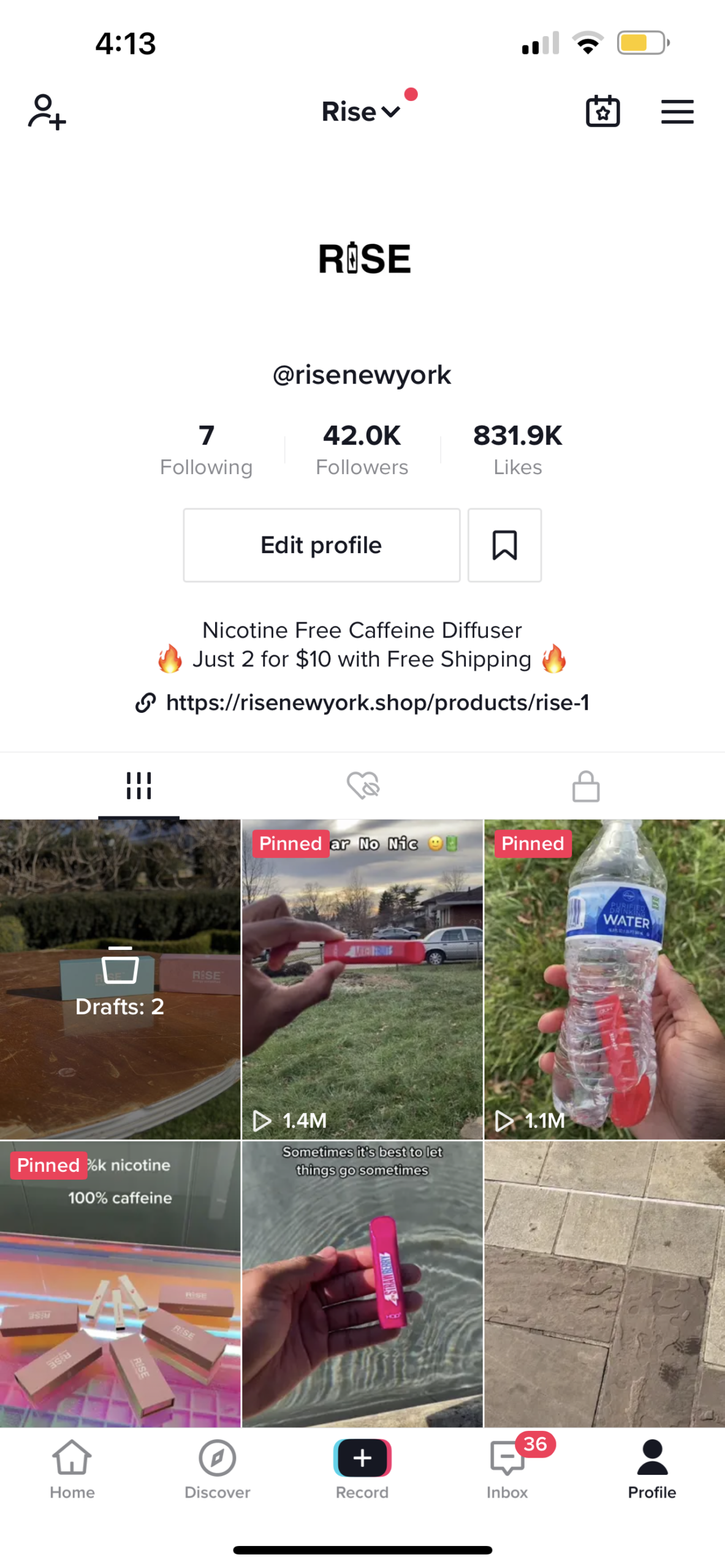
Task: Open the add friends icon
Action: (x=47, y=111)
